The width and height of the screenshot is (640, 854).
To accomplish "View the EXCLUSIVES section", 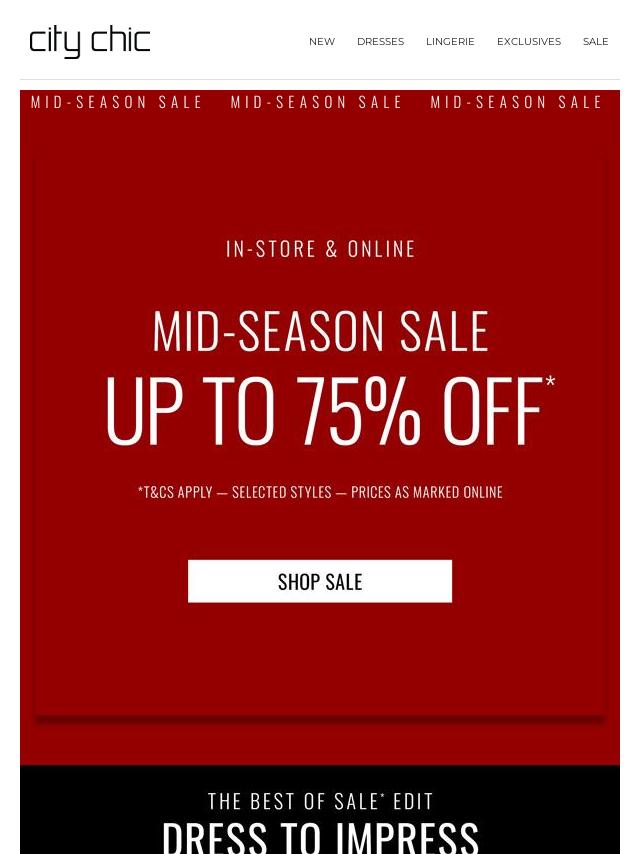I will pyautogui.click(x=528, y=42).
